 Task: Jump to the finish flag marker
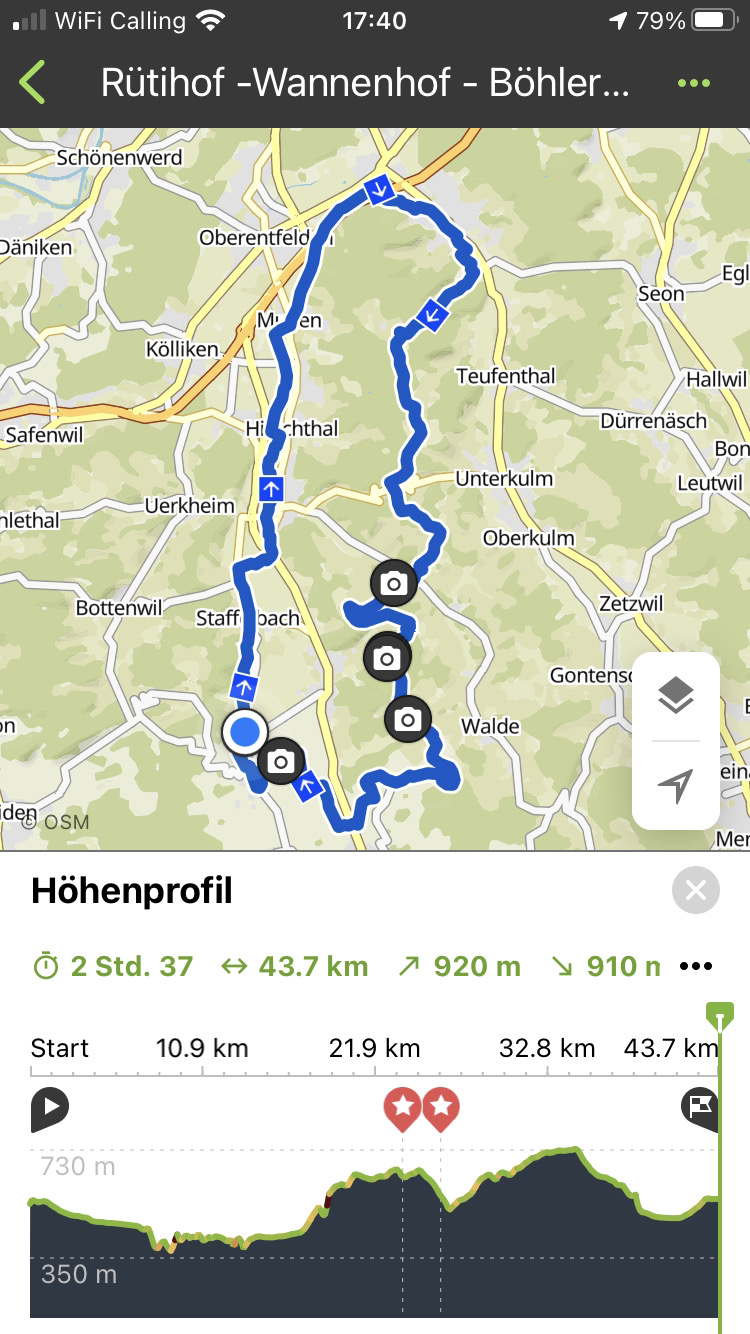[x=699, y=1107]
